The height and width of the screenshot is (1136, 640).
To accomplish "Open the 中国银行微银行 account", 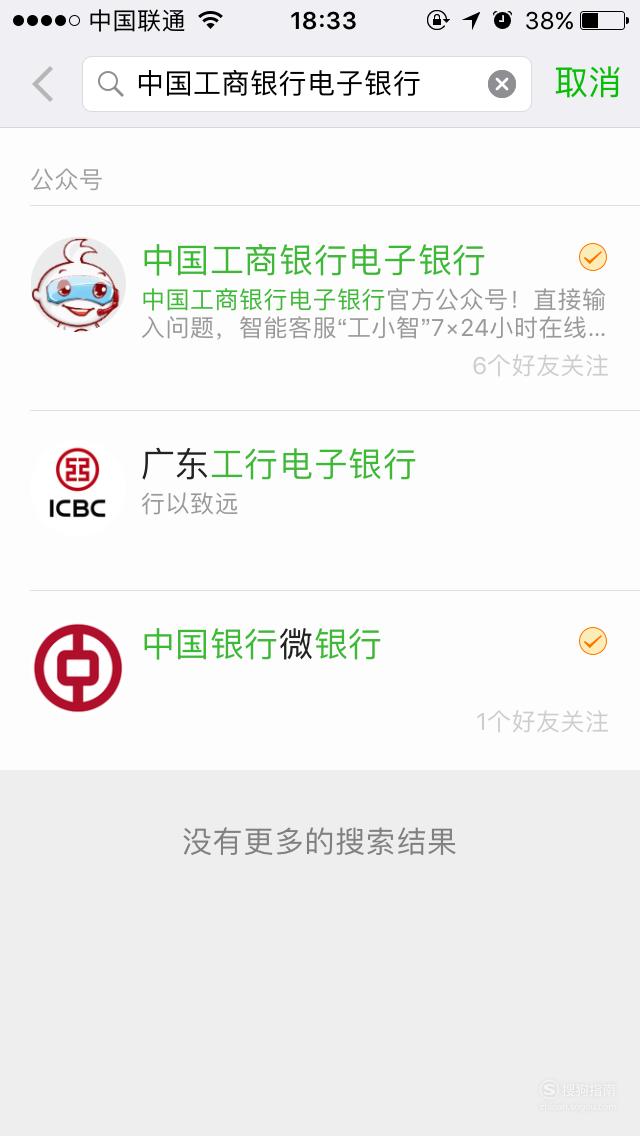I will pos(320,680).
